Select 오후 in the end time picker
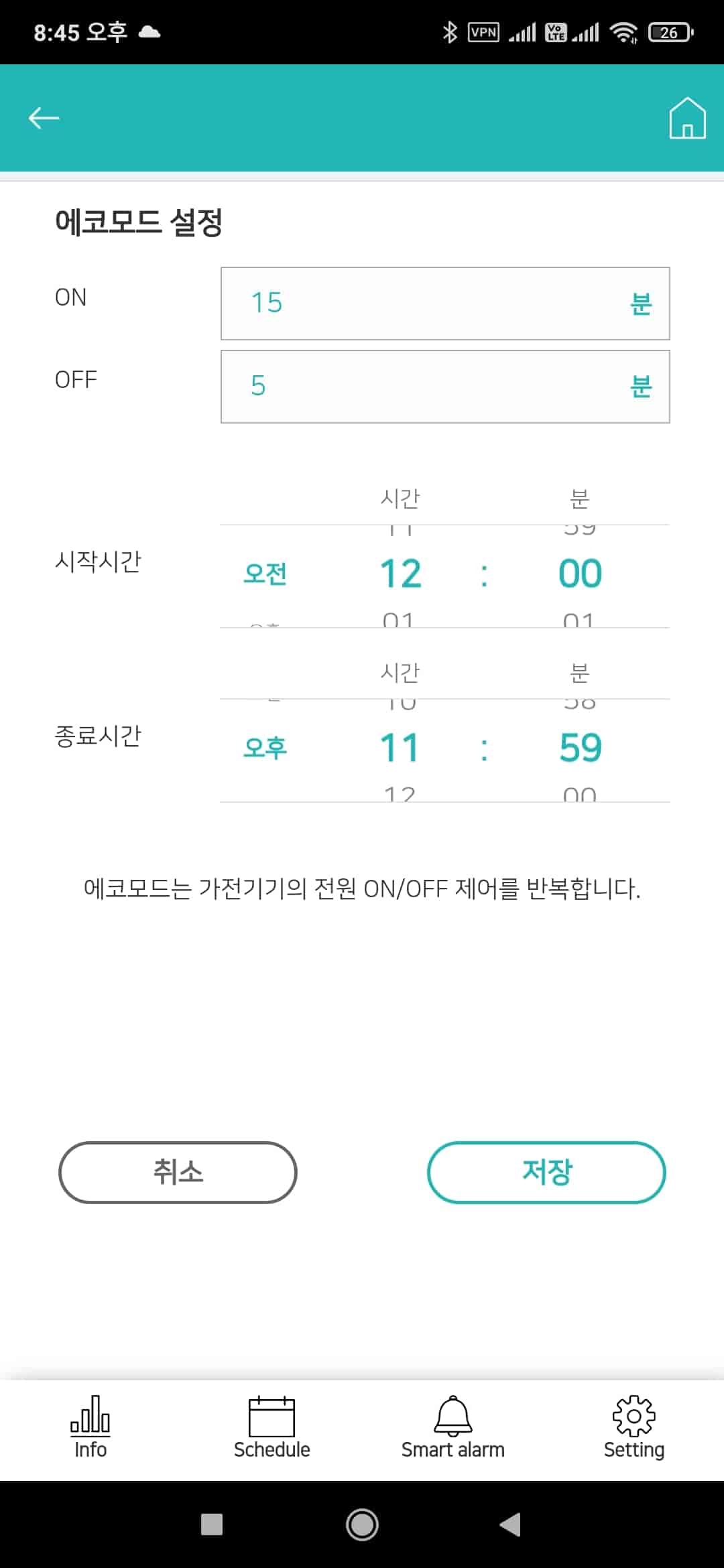The width and height of the screenshot is (724, 1568). [x=266, y=748]
